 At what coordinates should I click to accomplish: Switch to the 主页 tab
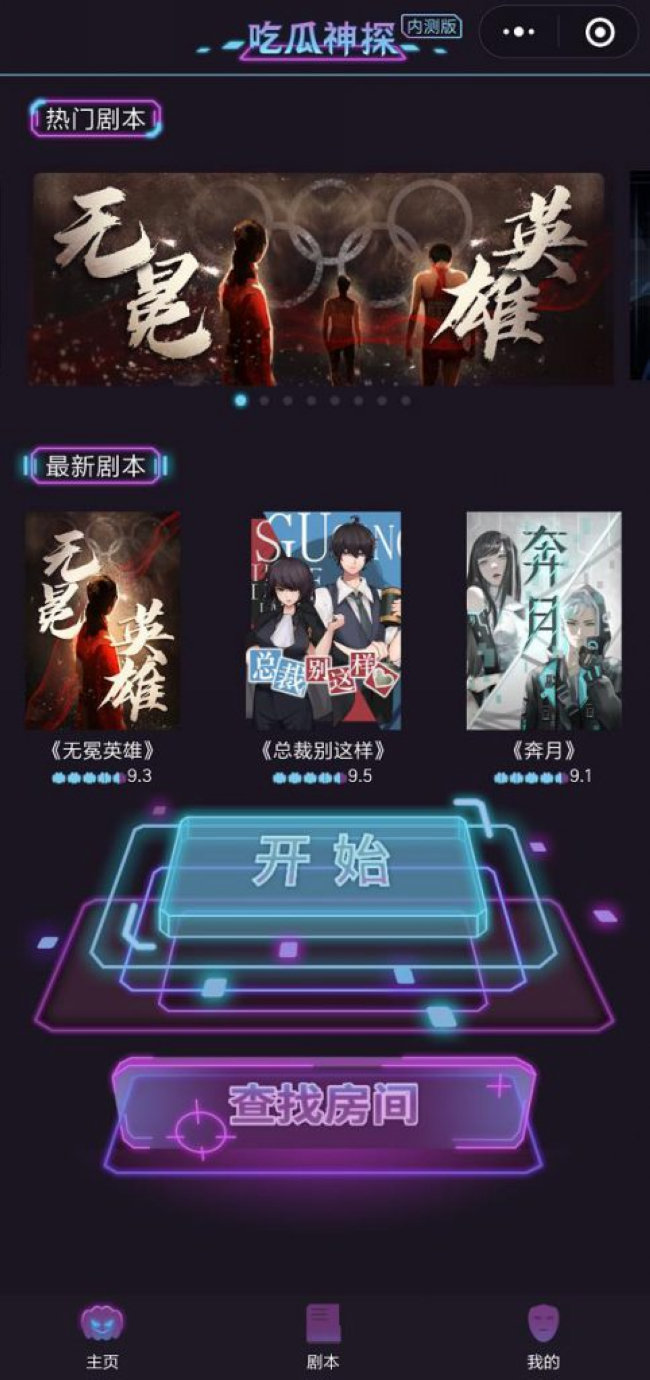click(x=102, y=1334)
